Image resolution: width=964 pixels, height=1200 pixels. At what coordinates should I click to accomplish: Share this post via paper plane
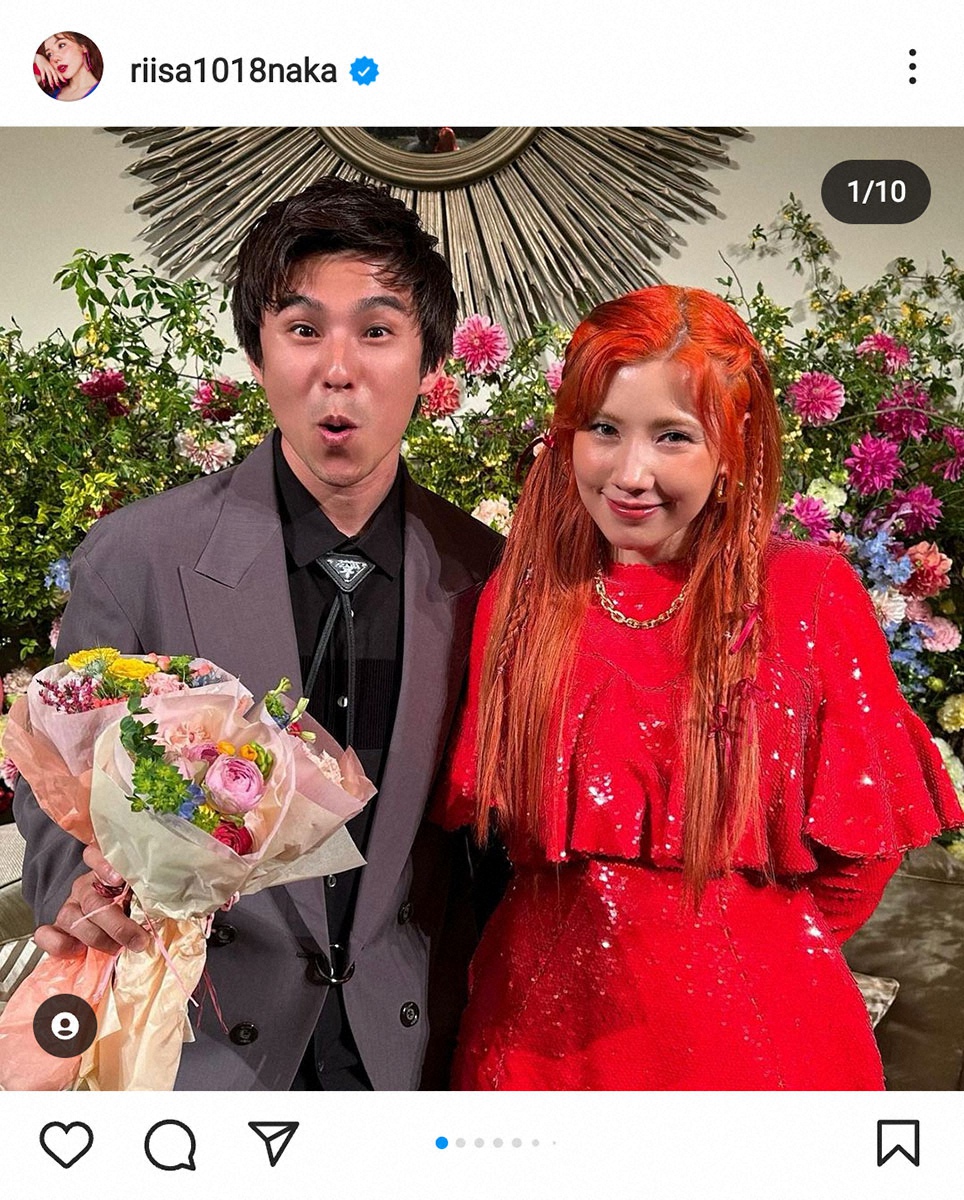coord(273,1143)
